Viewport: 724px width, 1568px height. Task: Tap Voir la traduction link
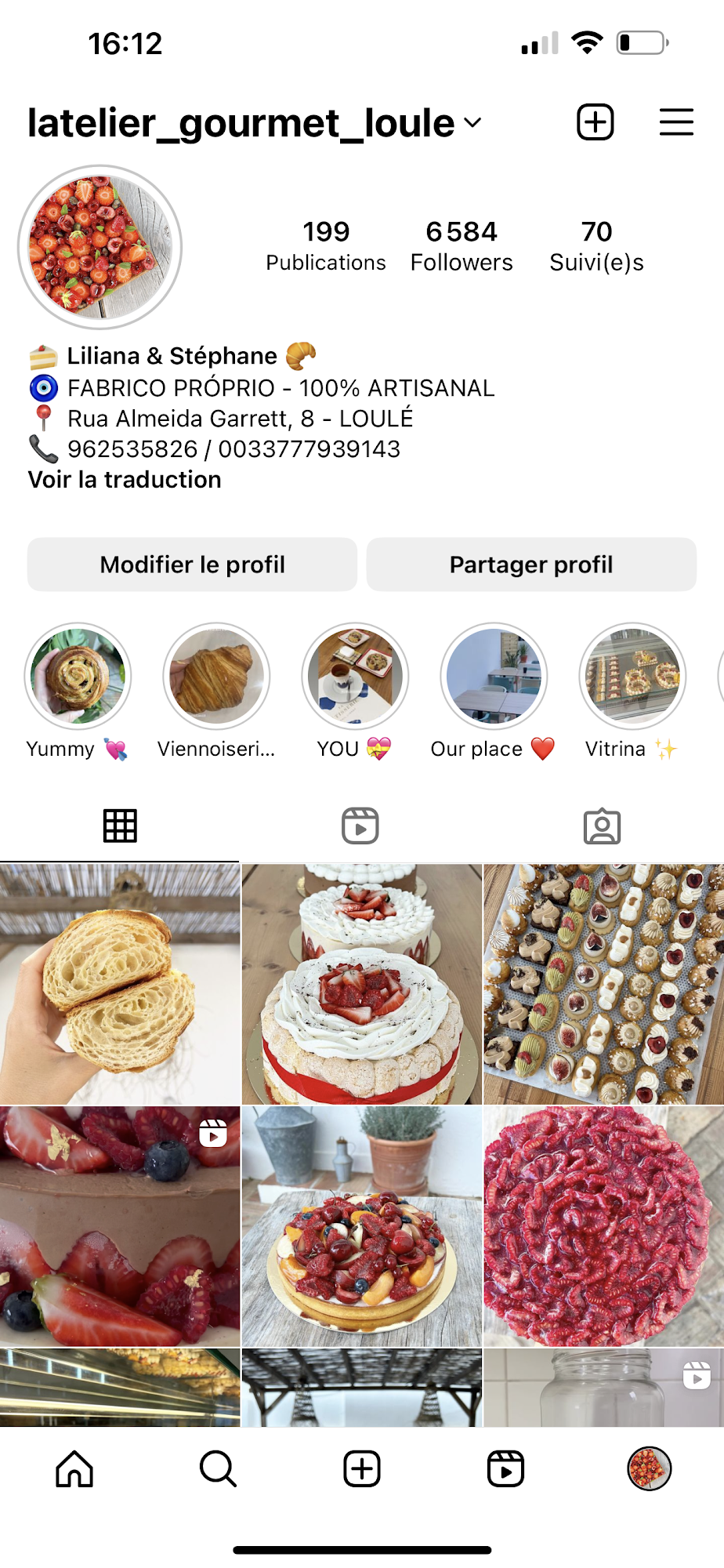124,479
